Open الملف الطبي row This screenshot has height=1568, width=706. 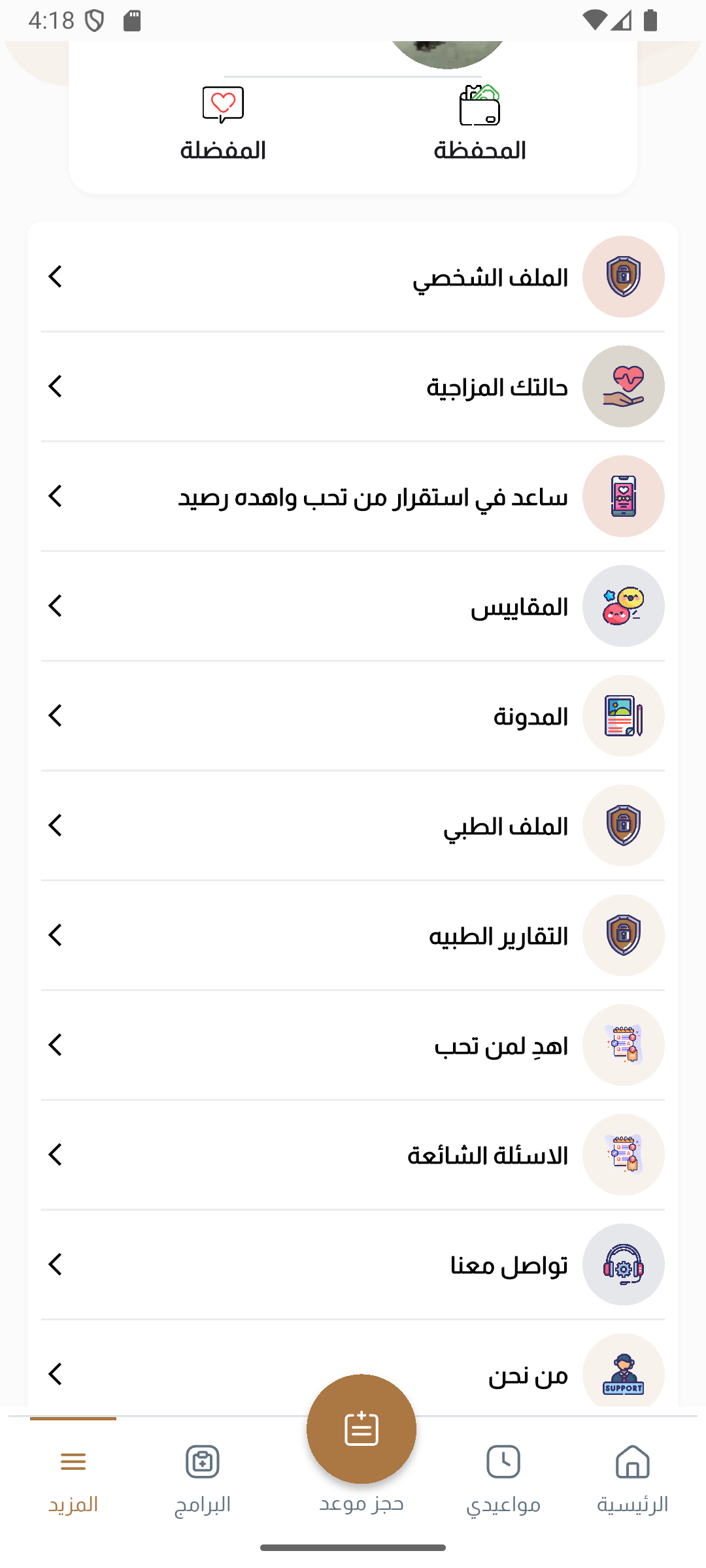click(x=353, y=826)
